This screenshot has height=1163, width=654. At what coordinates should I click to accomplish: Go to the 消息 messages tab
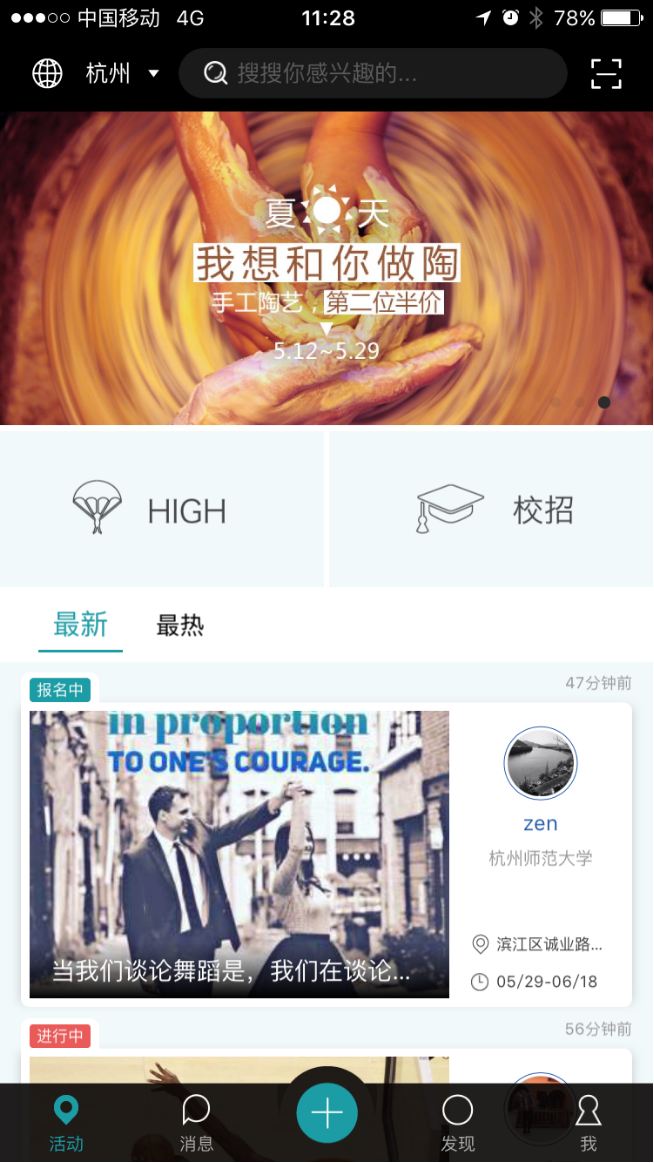(x=196, y=1123)
